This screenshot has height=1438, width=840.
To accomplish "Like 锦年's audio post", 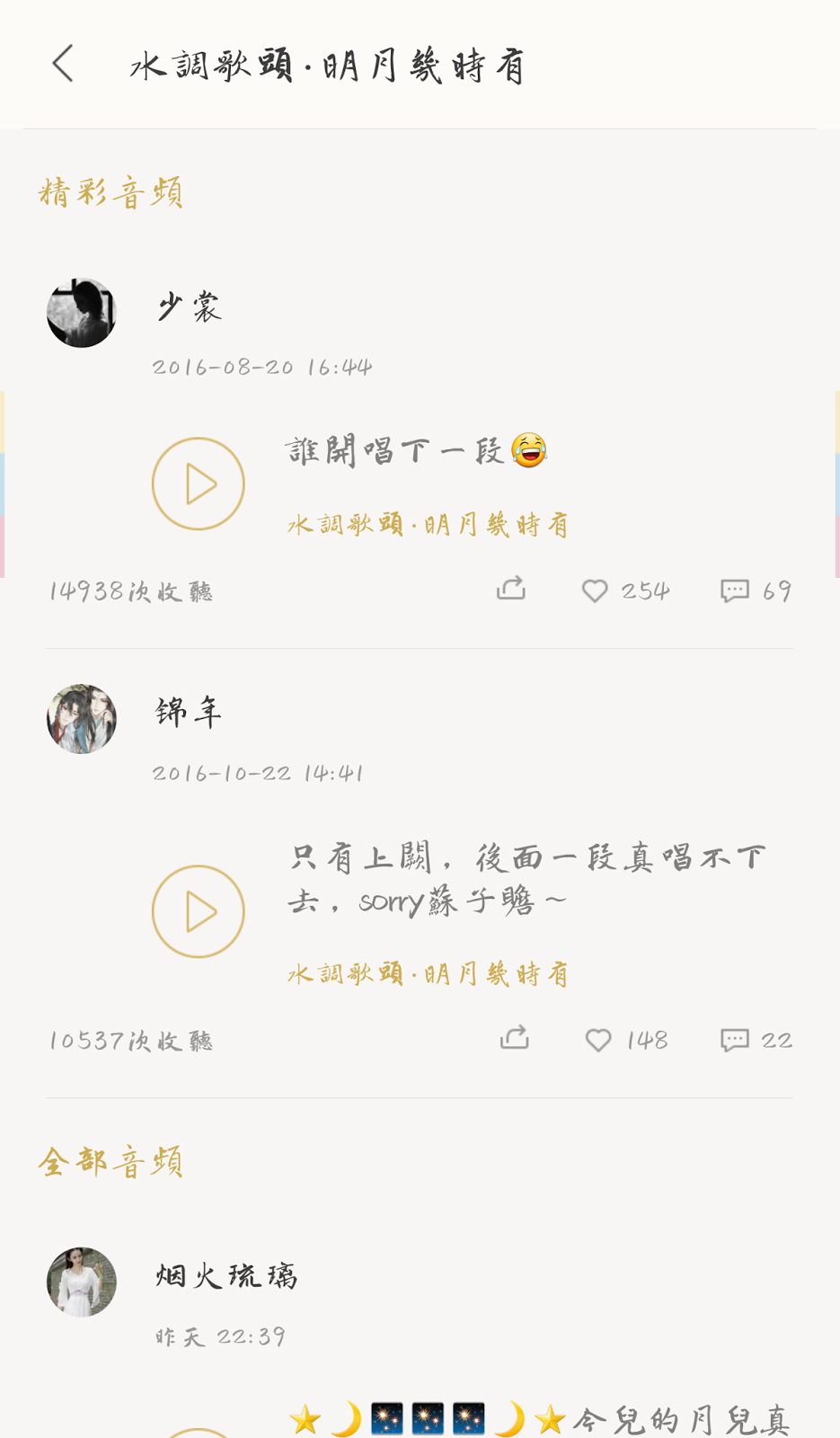I will pos(598,1040).
